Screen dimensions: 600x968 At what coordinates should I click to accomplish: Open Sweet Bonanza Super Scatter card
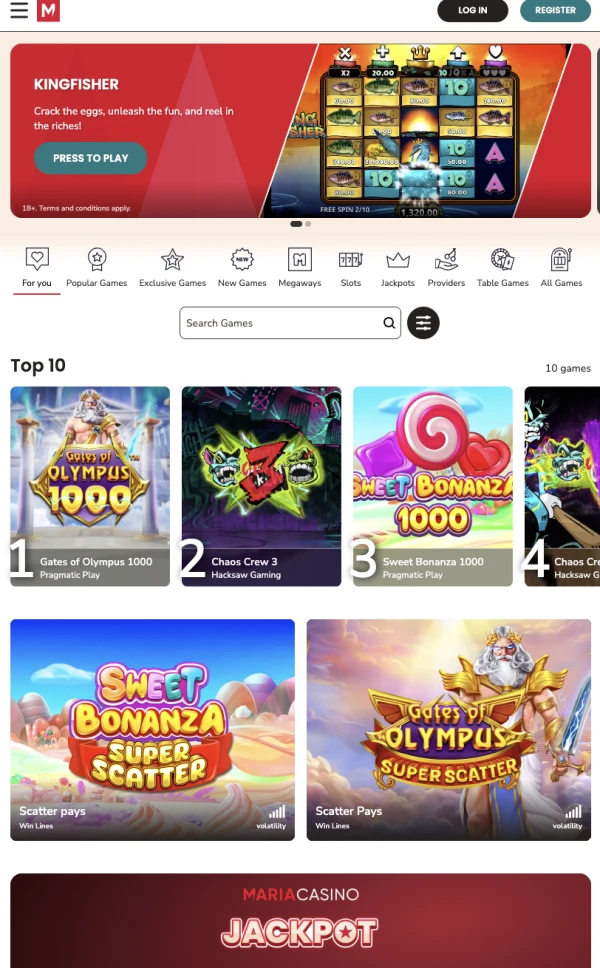pyautogui.click(x=152, y=729)
